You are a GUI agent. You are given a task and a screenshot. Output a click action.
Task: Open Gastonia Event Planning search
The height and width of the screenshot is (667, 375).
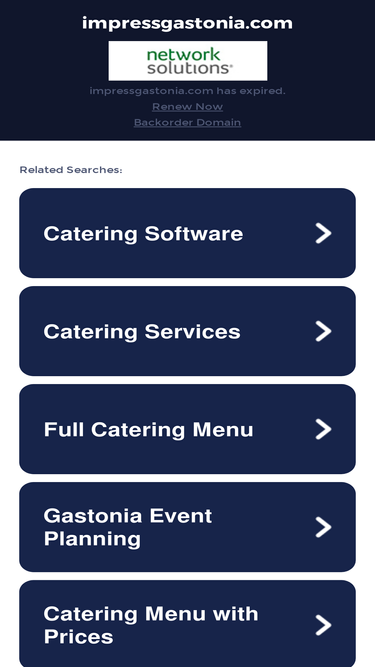[x=188, y=527]
